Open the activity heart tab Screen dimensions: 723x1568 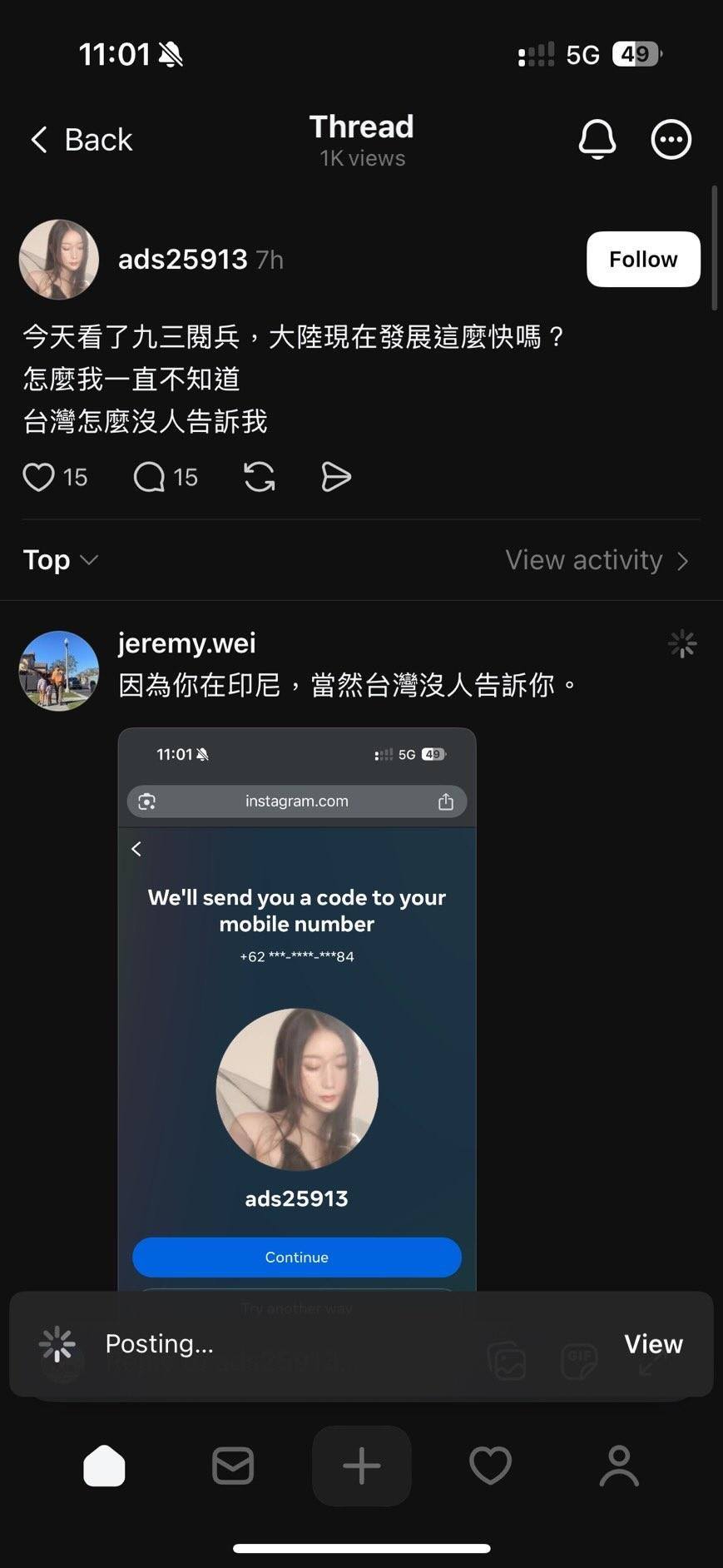[490, 1466]
